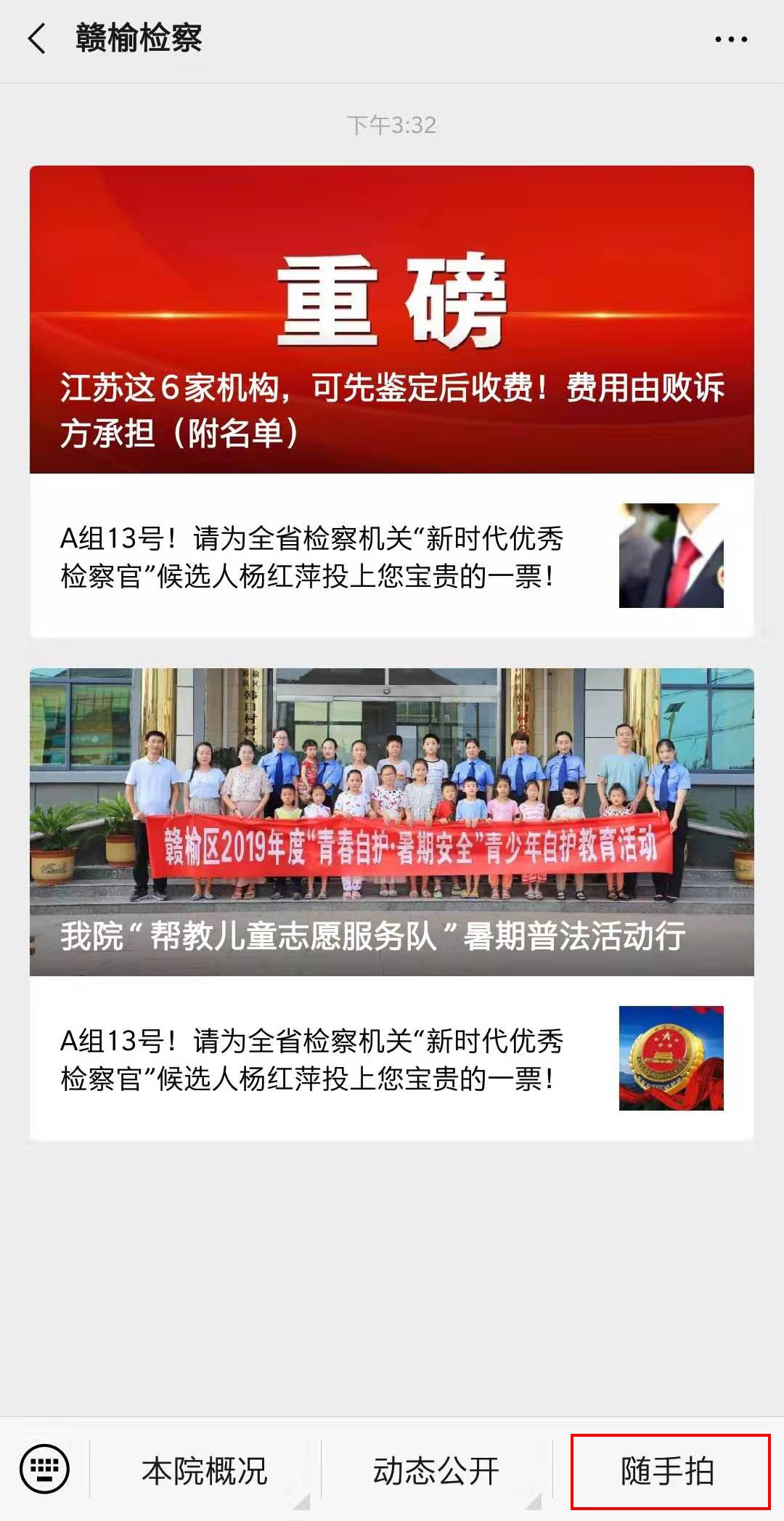Open the three-dot overflow menu
Viewport: 784px width, 1521px height.
point(730,39)
